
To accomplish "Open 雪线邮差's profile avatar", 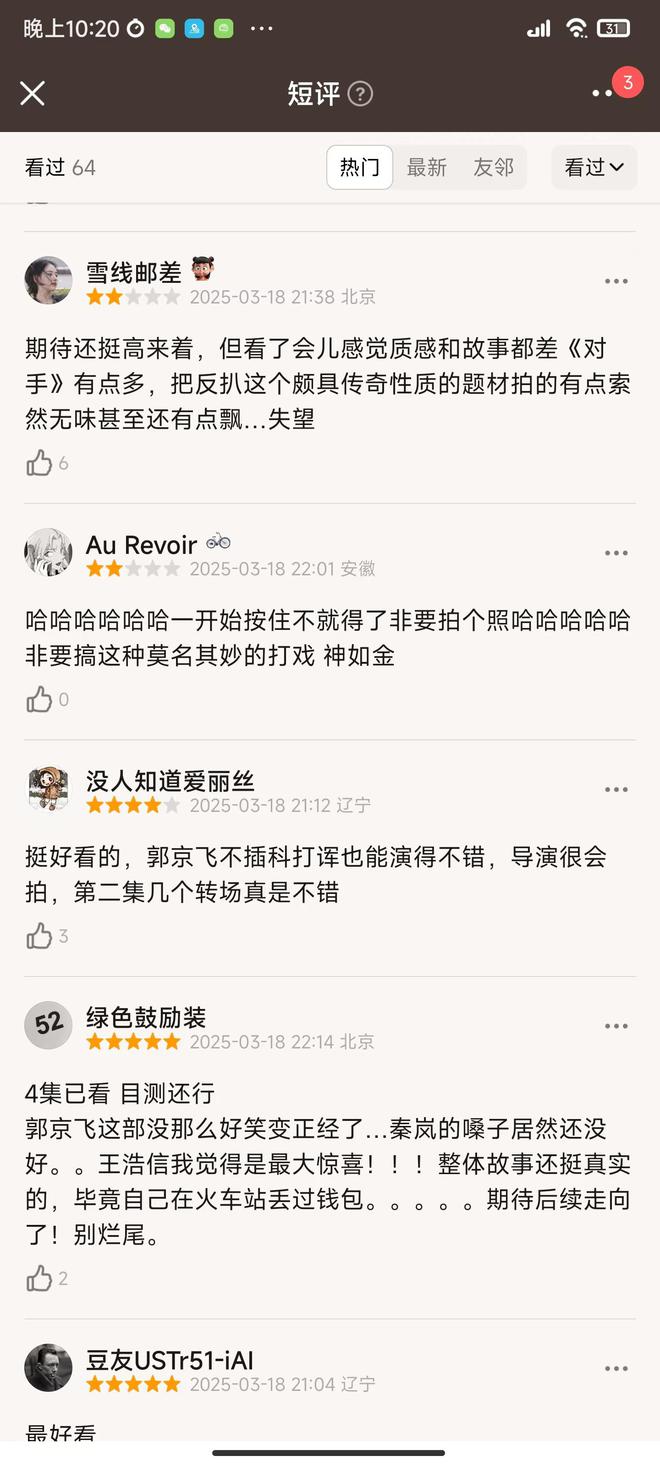I will (48, 280).
